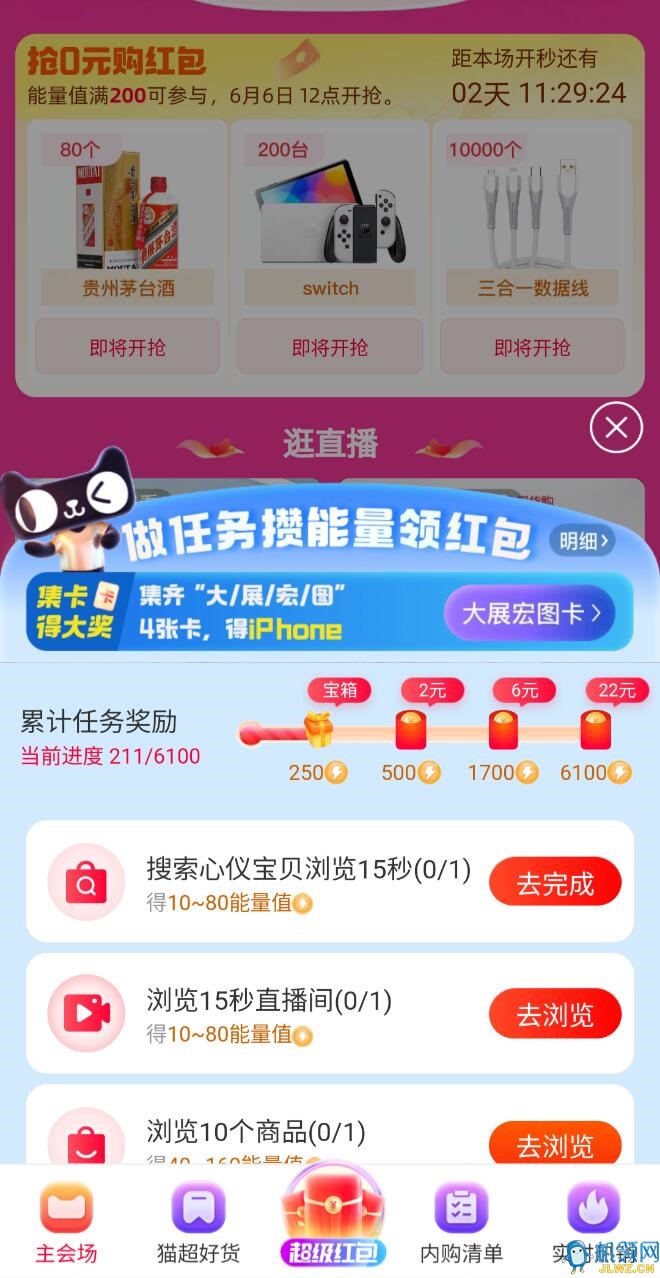660x1278 pixels.
Task: Open the 宝箱 reward at 250 energy
Action: (319, 731)
